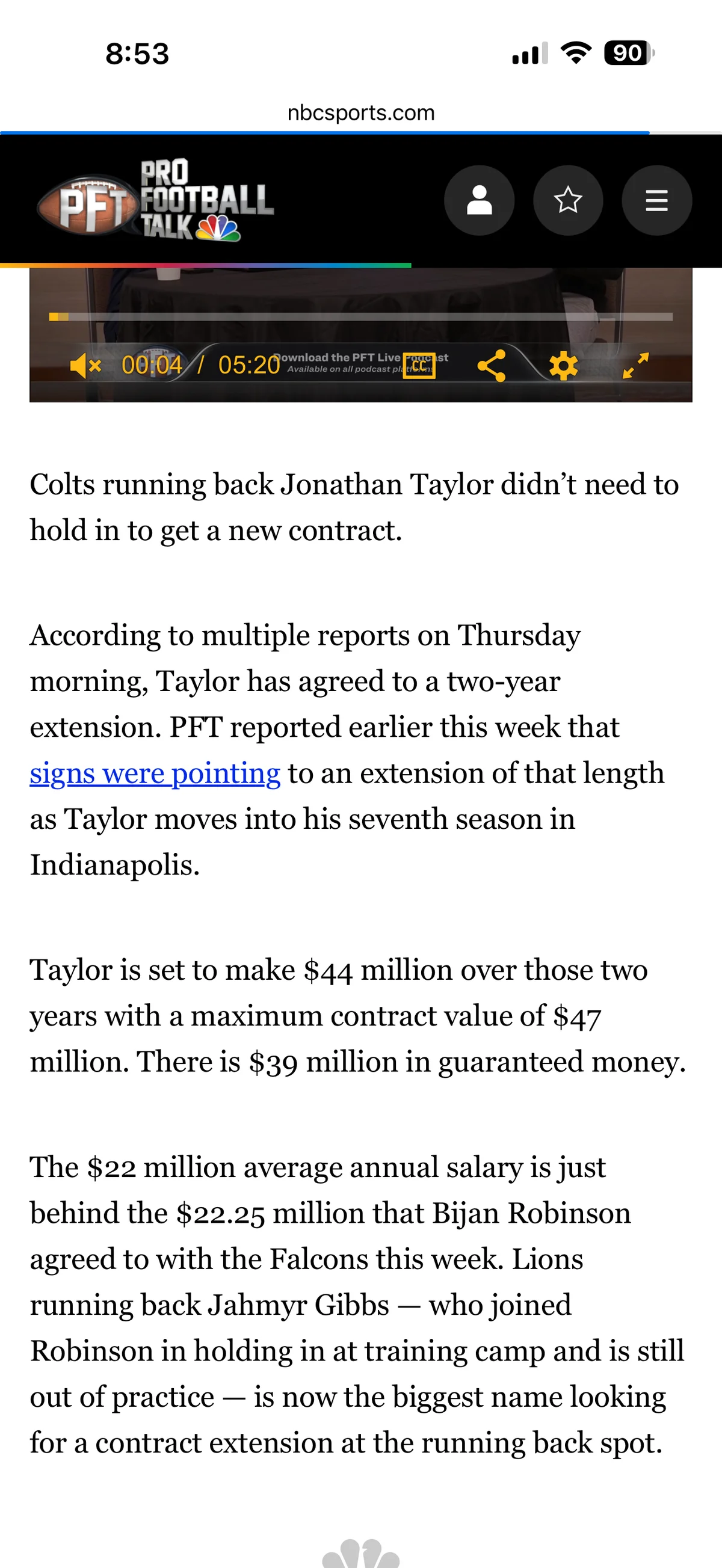Open the "signs were pointing" link

(x=155, y=773)
